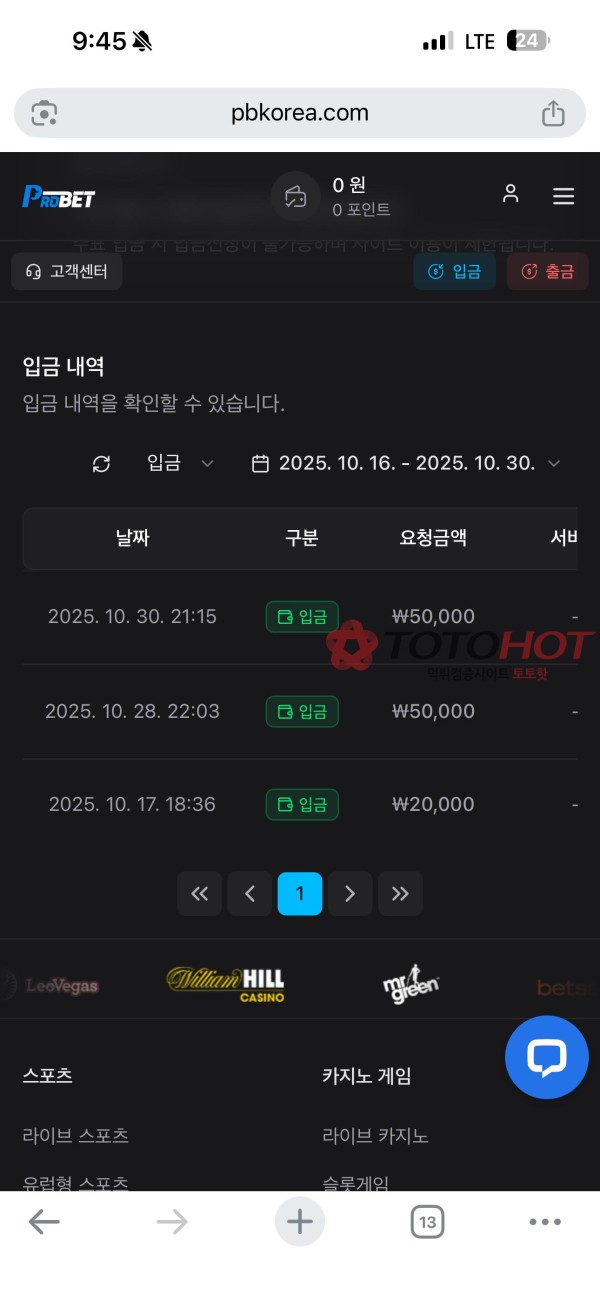Share this page from the address bar
The width and height of the screenshot is (600, 1300).
click(553, 113)
